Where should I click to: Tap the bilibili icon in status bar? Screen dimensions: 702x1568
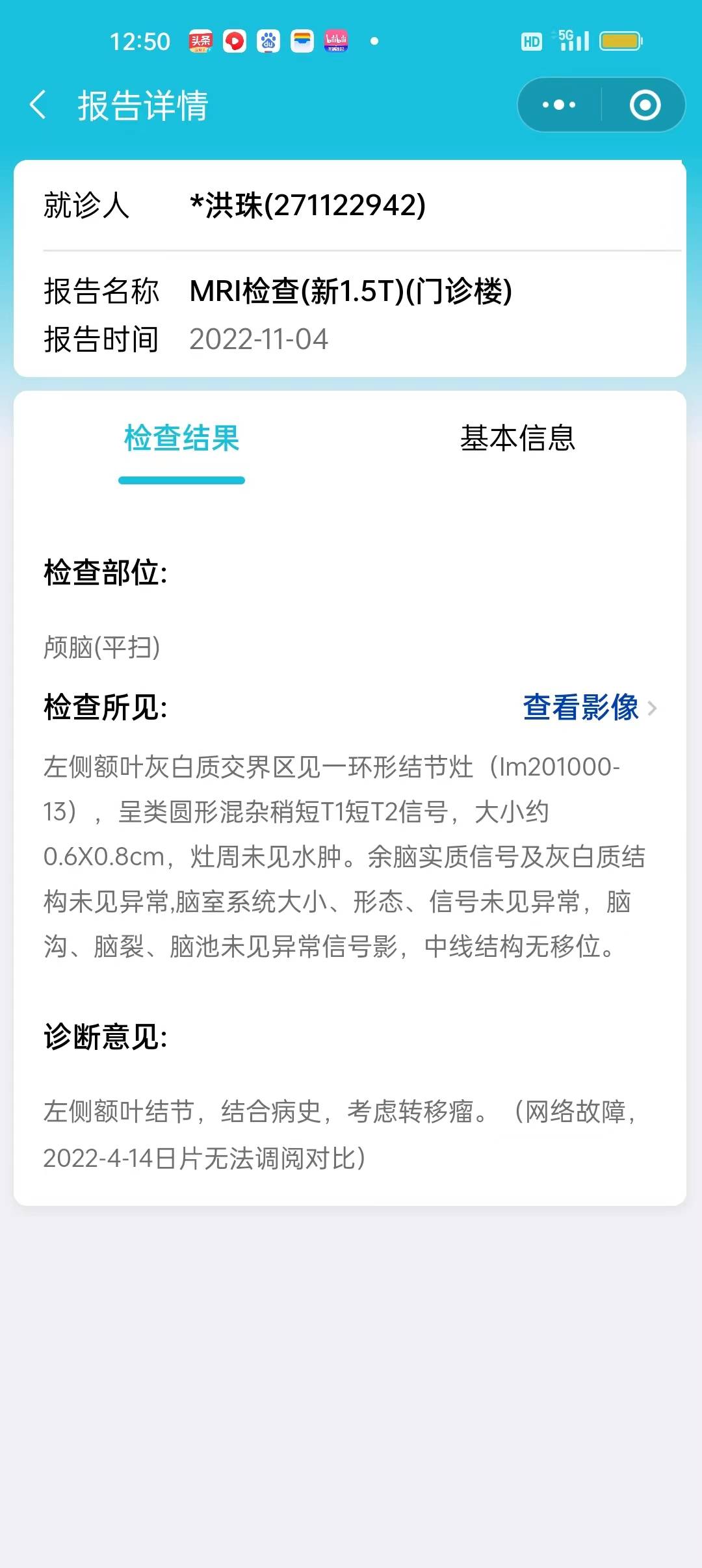(x=337, y=42)
